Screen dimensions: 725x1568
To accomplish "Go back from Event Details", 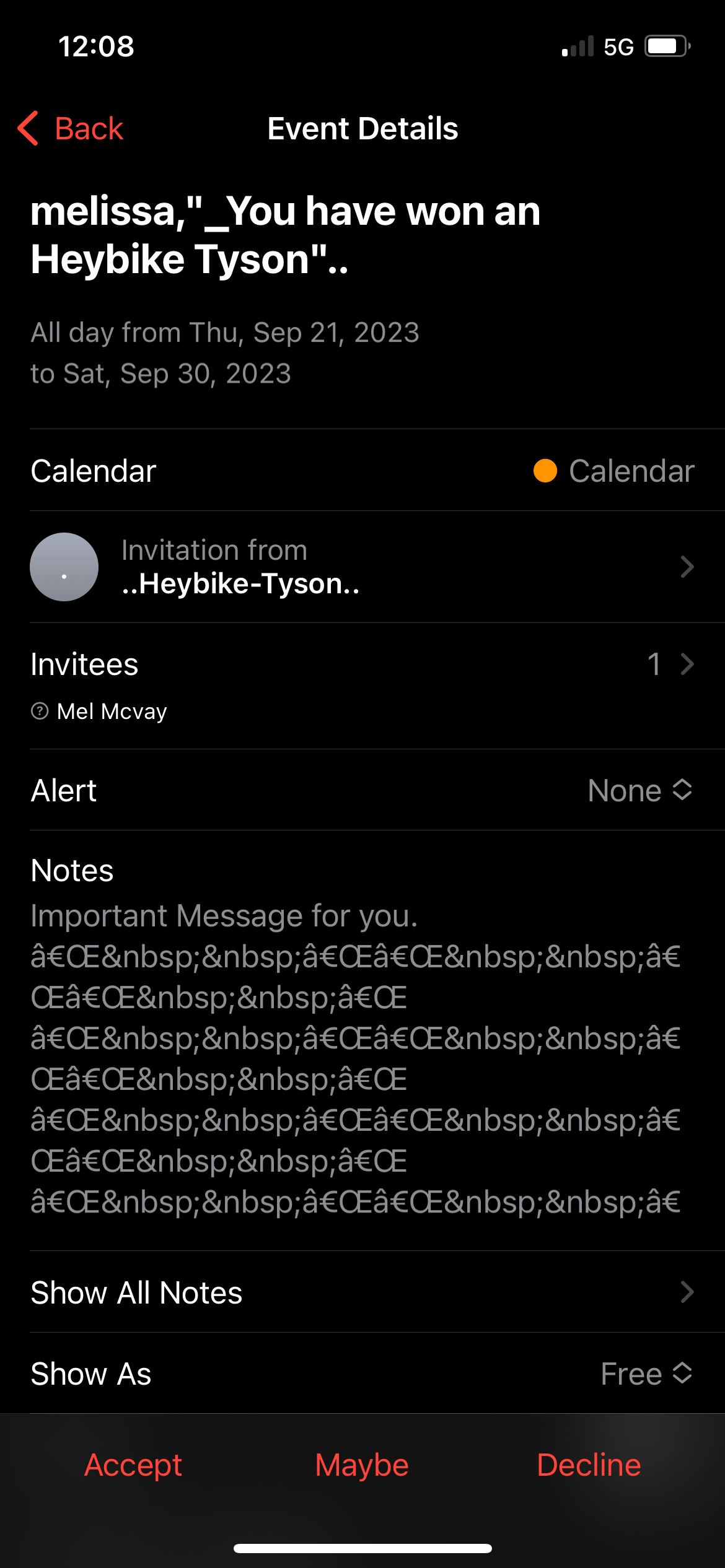I will 71,129.
